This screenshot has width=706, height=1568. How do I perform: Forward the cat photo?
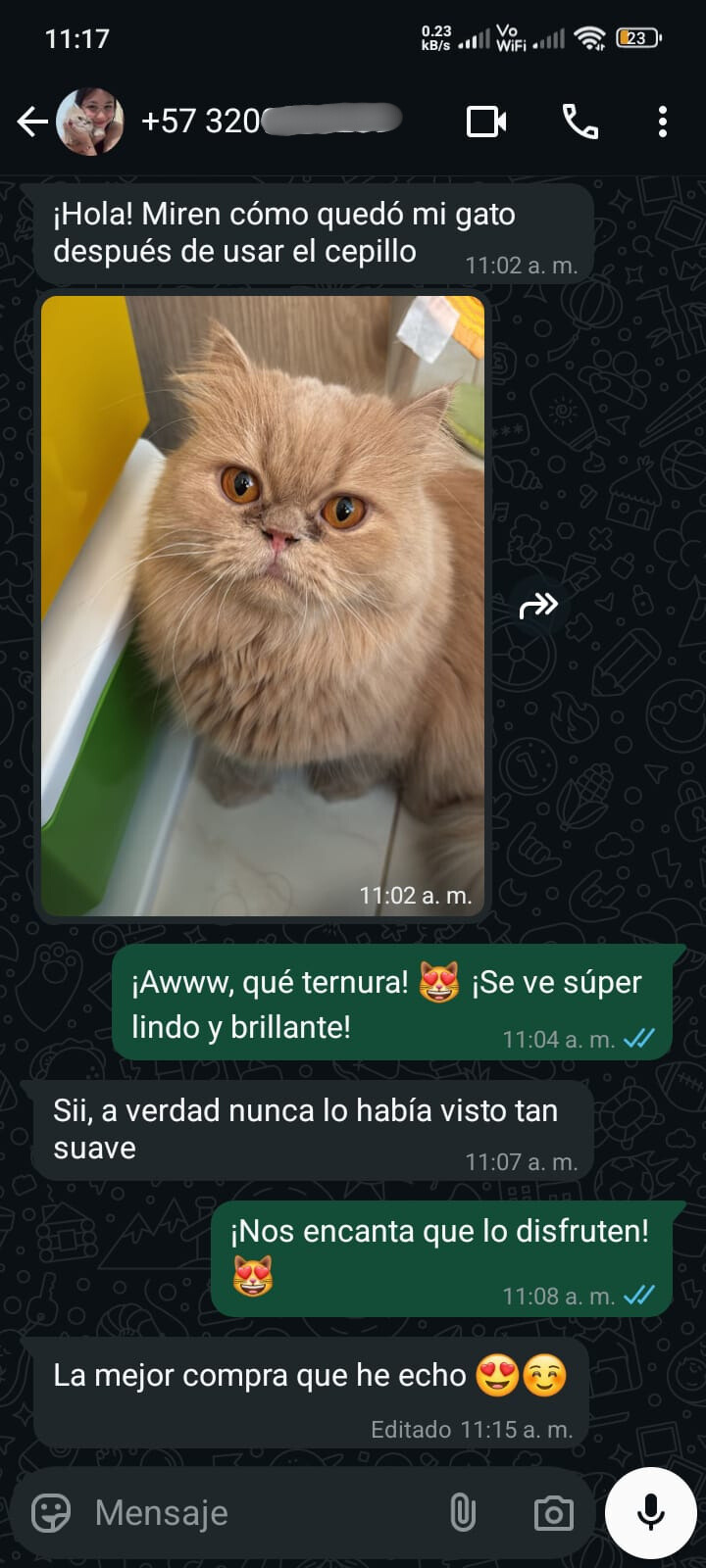pos(538,607)
